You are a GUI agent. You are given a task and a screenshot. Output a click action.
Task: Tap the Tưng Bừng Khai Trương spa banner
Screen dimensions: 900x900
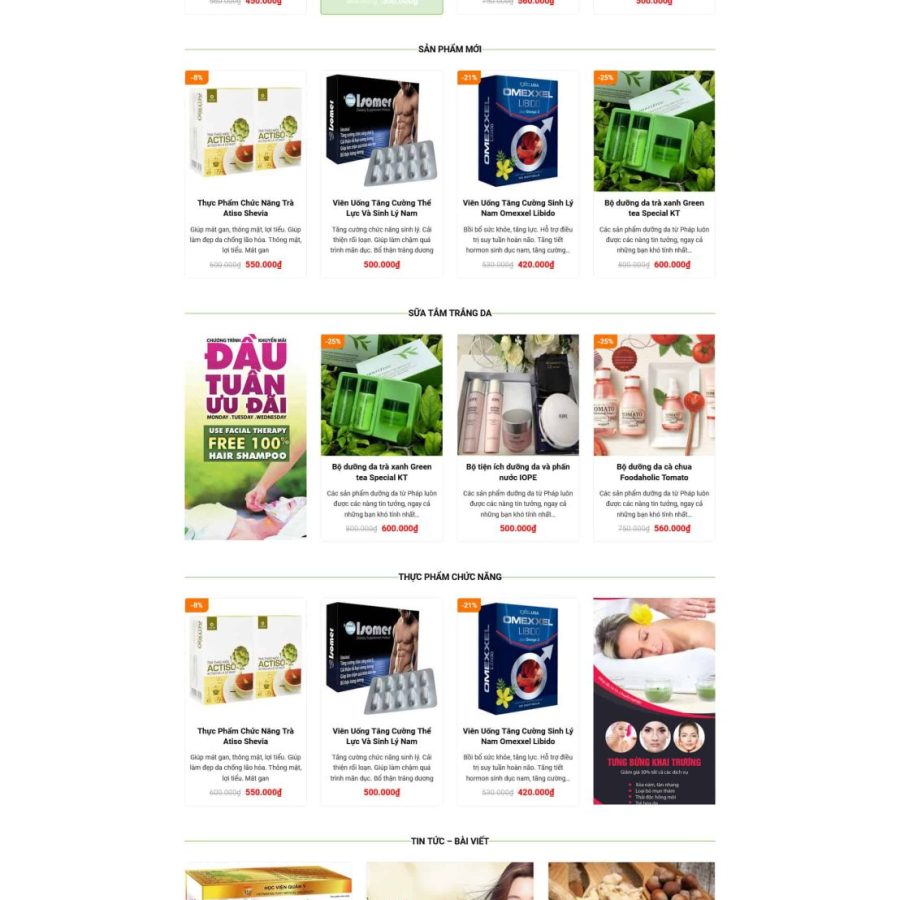click(x=653, y=701)
